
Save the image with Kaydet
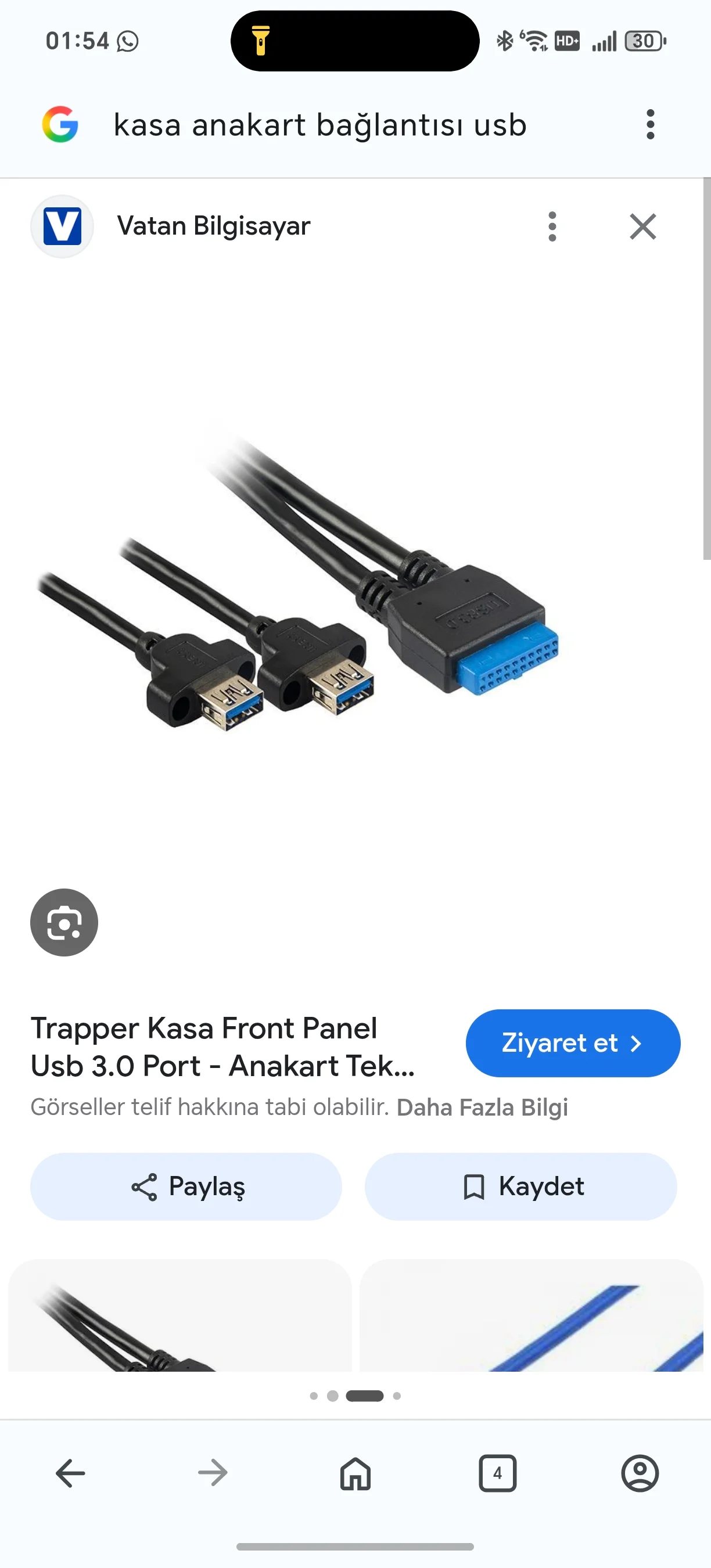[520, 1186]
